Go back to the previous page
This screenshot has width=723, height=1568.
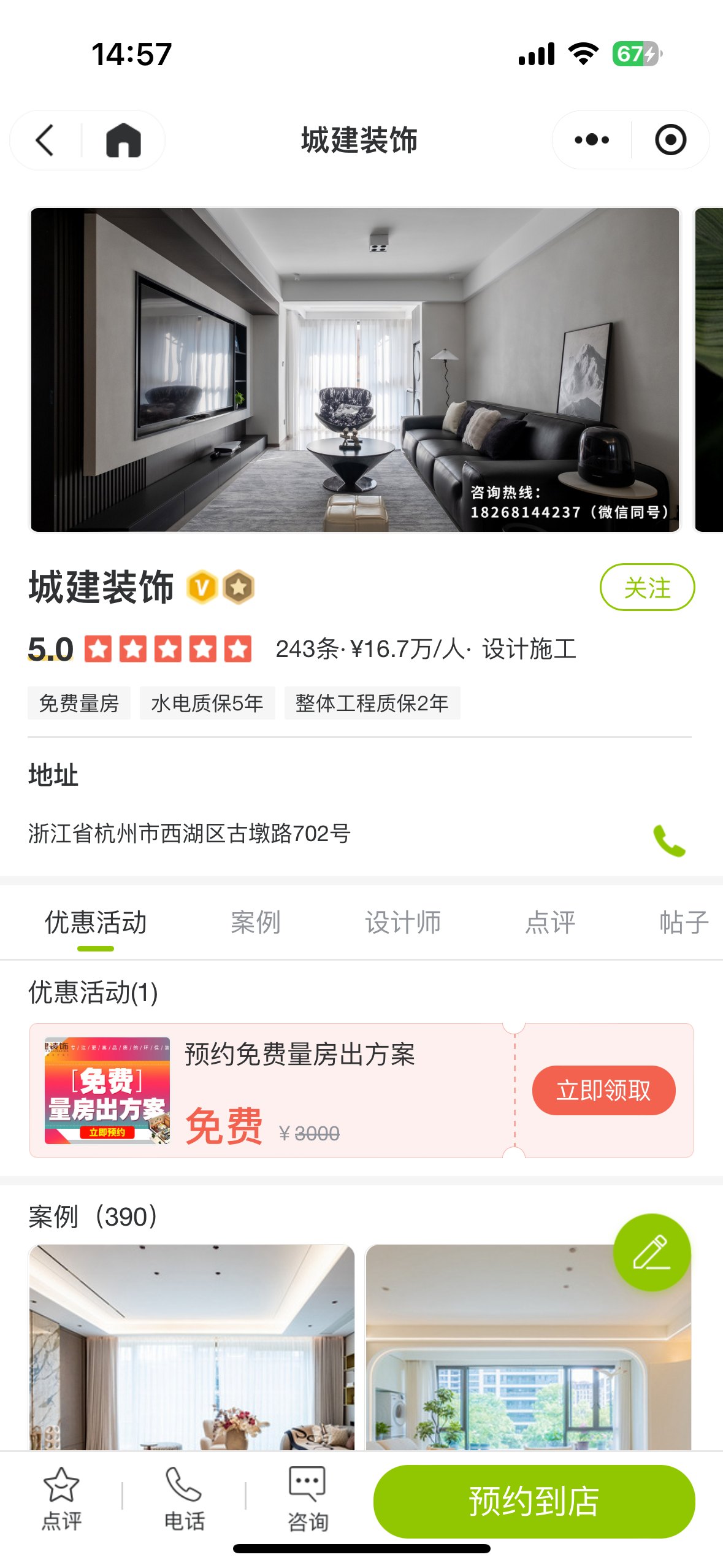45,140
